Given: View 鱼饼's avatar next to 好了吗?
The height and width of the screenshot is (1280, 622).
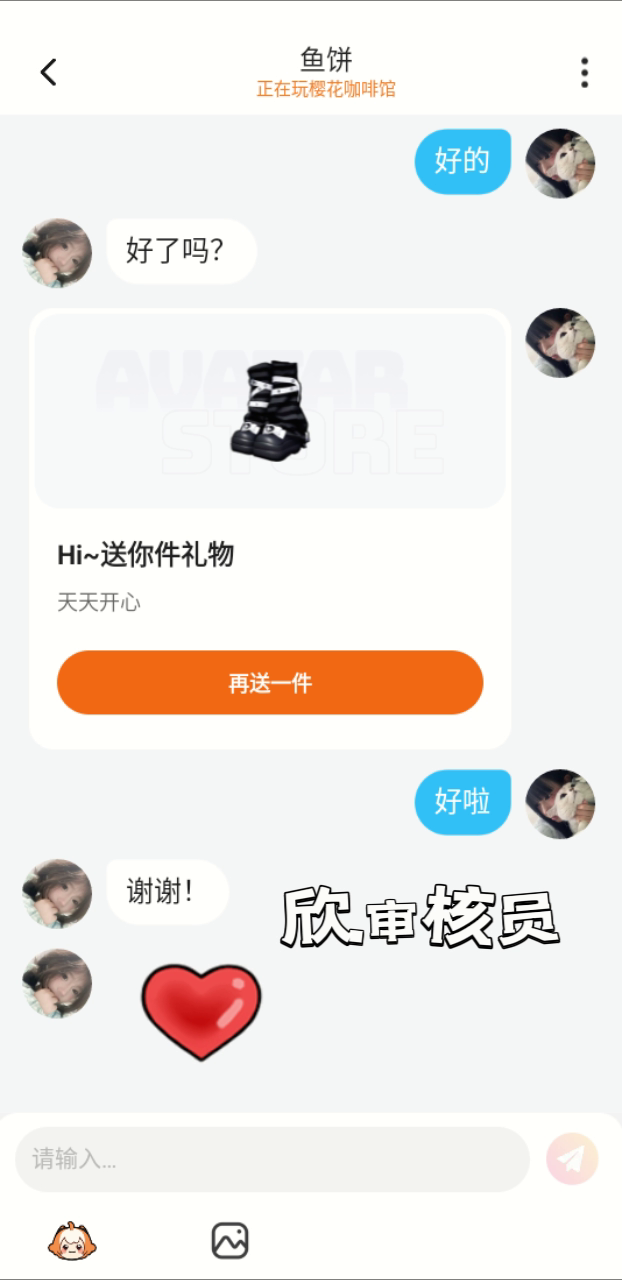Looking at the screenshot, I should click(57, 253).
